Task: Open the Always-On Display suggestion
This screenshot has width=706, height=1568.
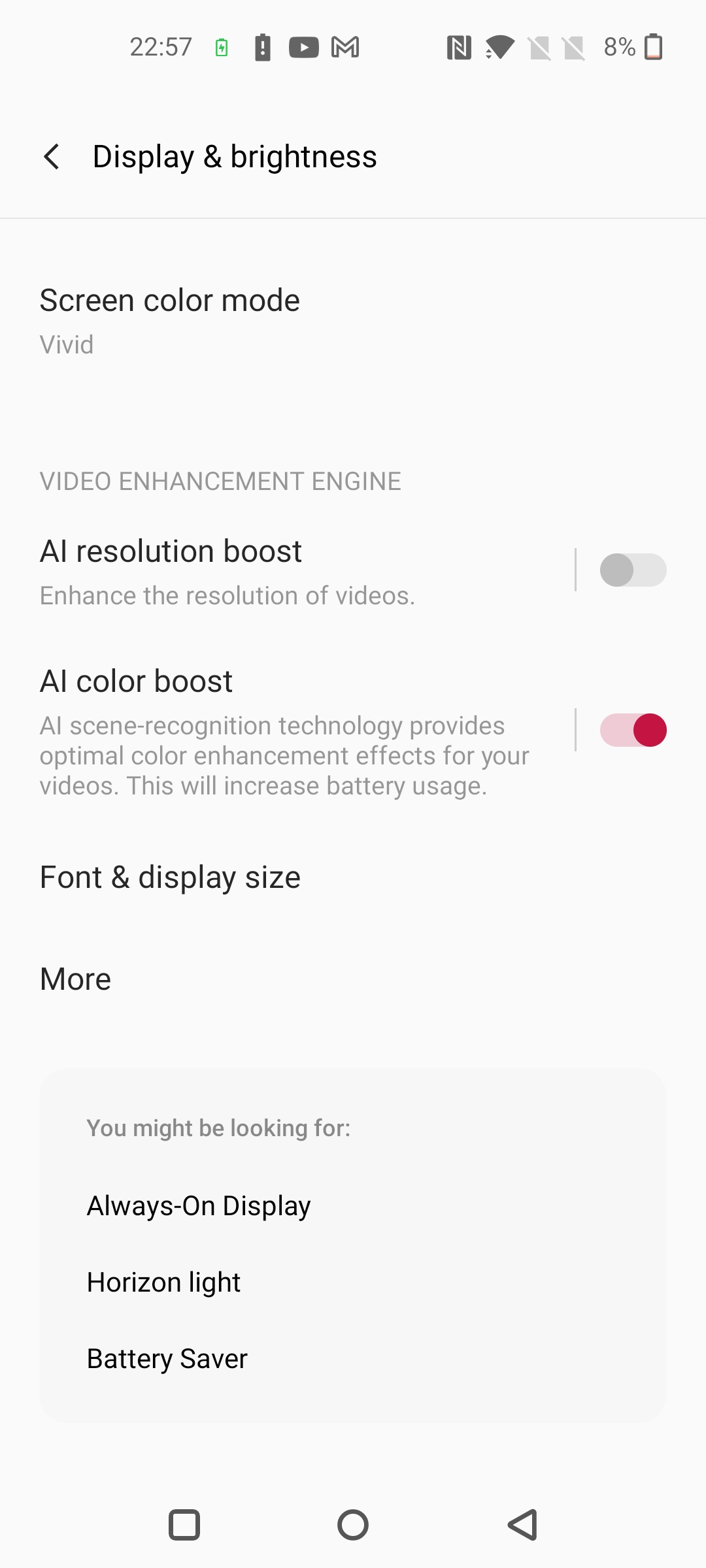Action: pos(353,1205)
